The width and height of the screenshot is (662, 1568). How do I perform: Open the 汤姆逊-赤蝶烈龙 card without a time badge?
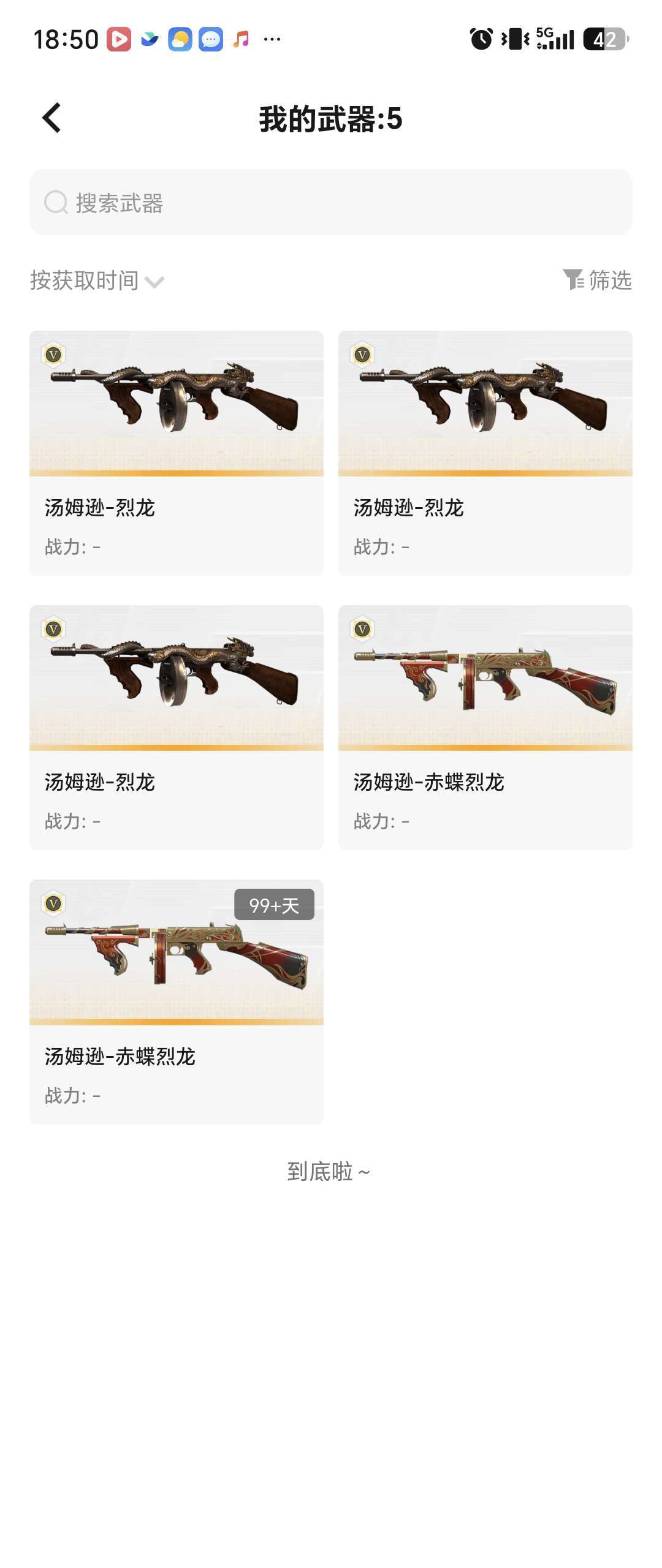[x=485, y=727]
